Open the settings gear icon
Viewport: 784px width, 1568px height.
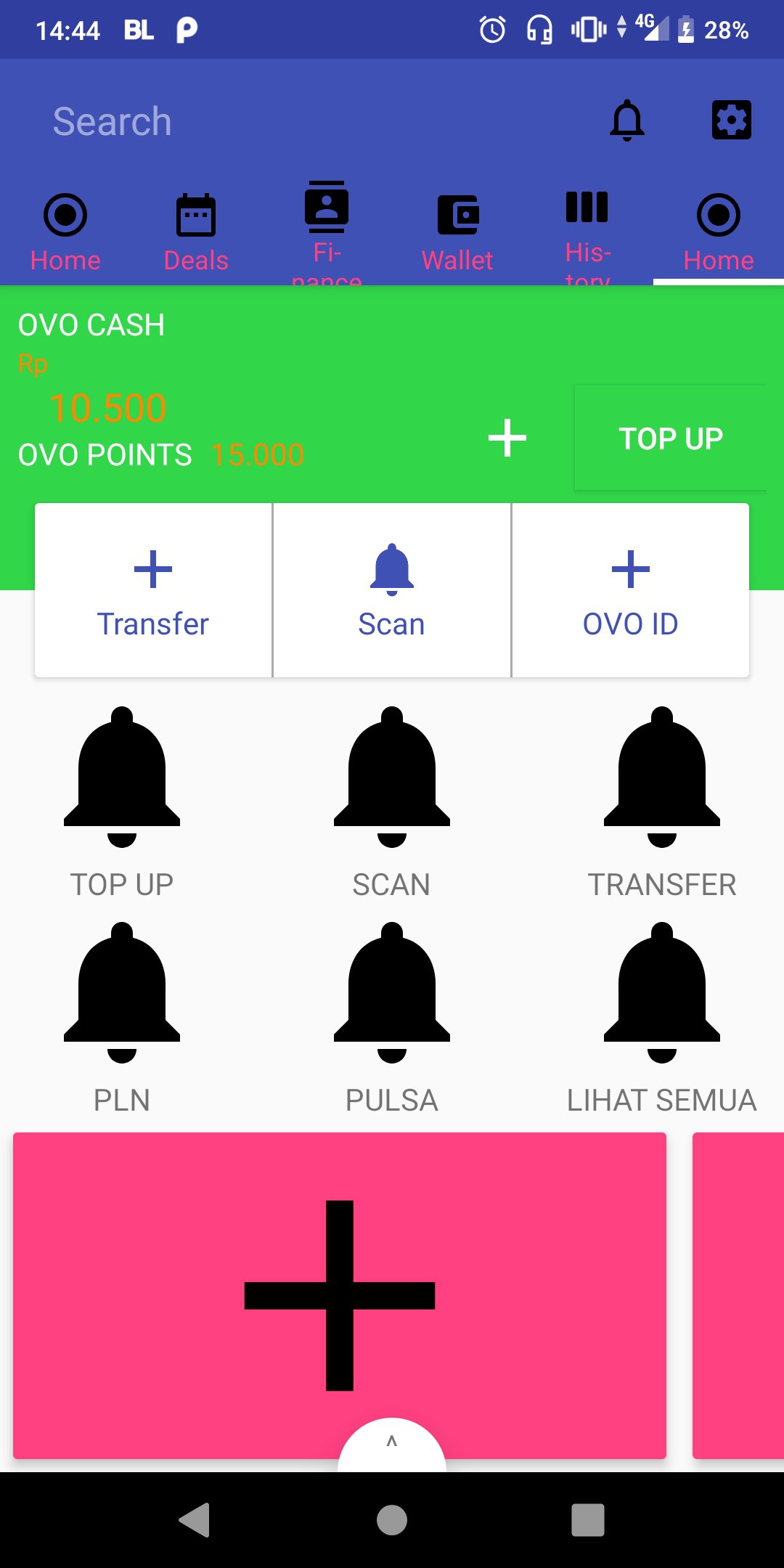pyautogui.click(x=731, y=119)
